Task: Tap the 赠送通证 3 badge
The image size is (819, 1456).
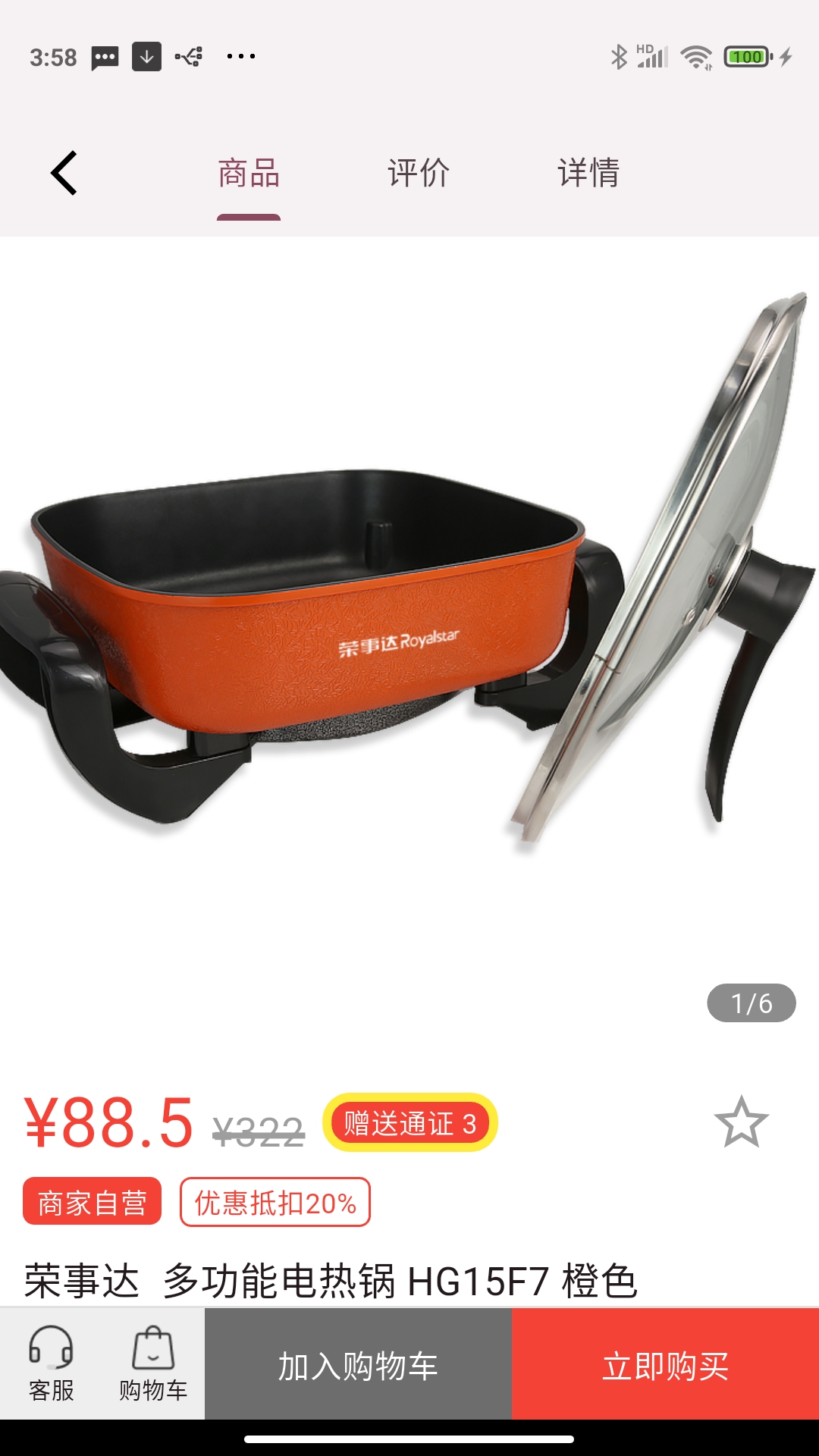Action: 410,1123
